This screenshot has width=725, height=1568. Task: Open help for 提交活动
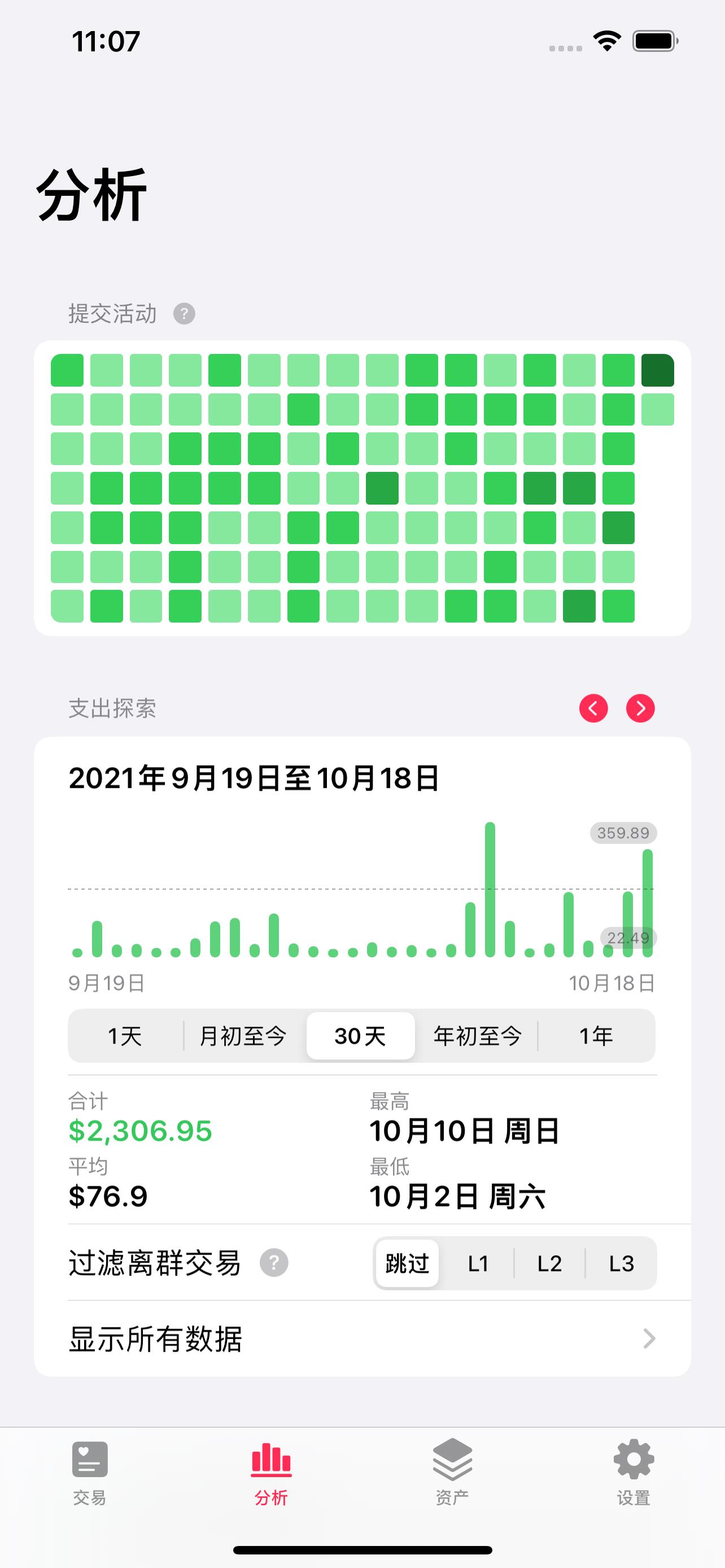pos(184,314)
